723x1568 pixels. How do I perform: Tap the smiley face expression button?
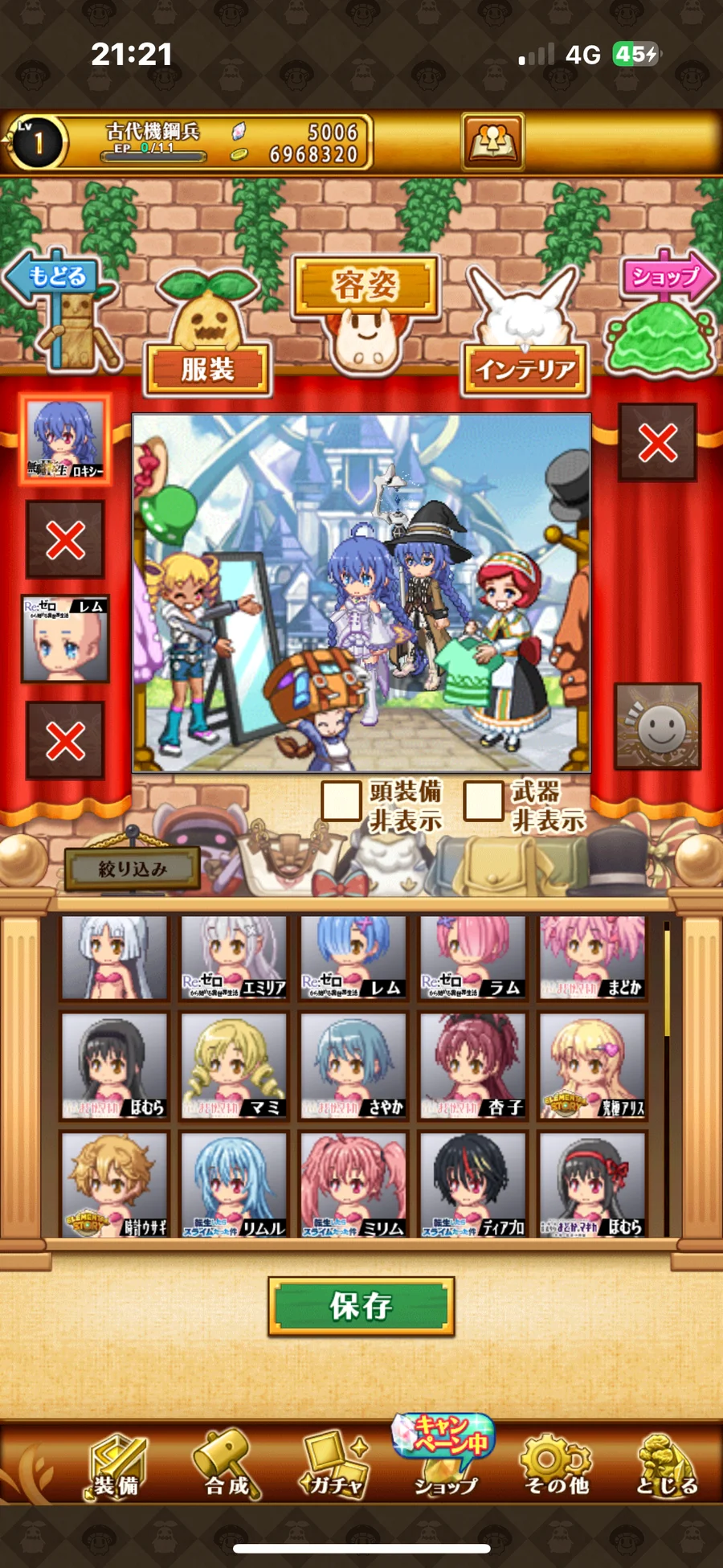[x=658, y=727]
